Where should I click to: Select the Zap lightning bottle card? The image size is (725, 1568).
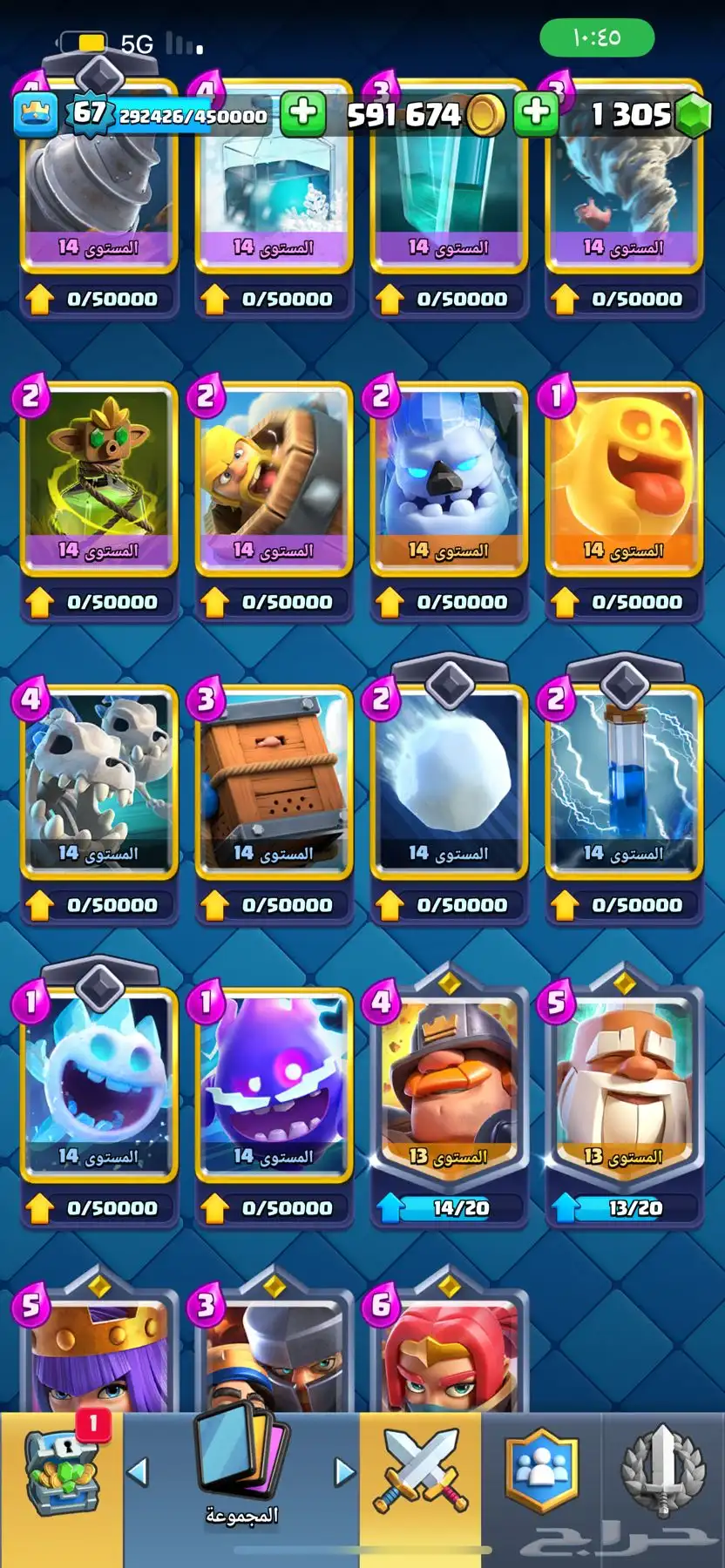coord(624,781)
